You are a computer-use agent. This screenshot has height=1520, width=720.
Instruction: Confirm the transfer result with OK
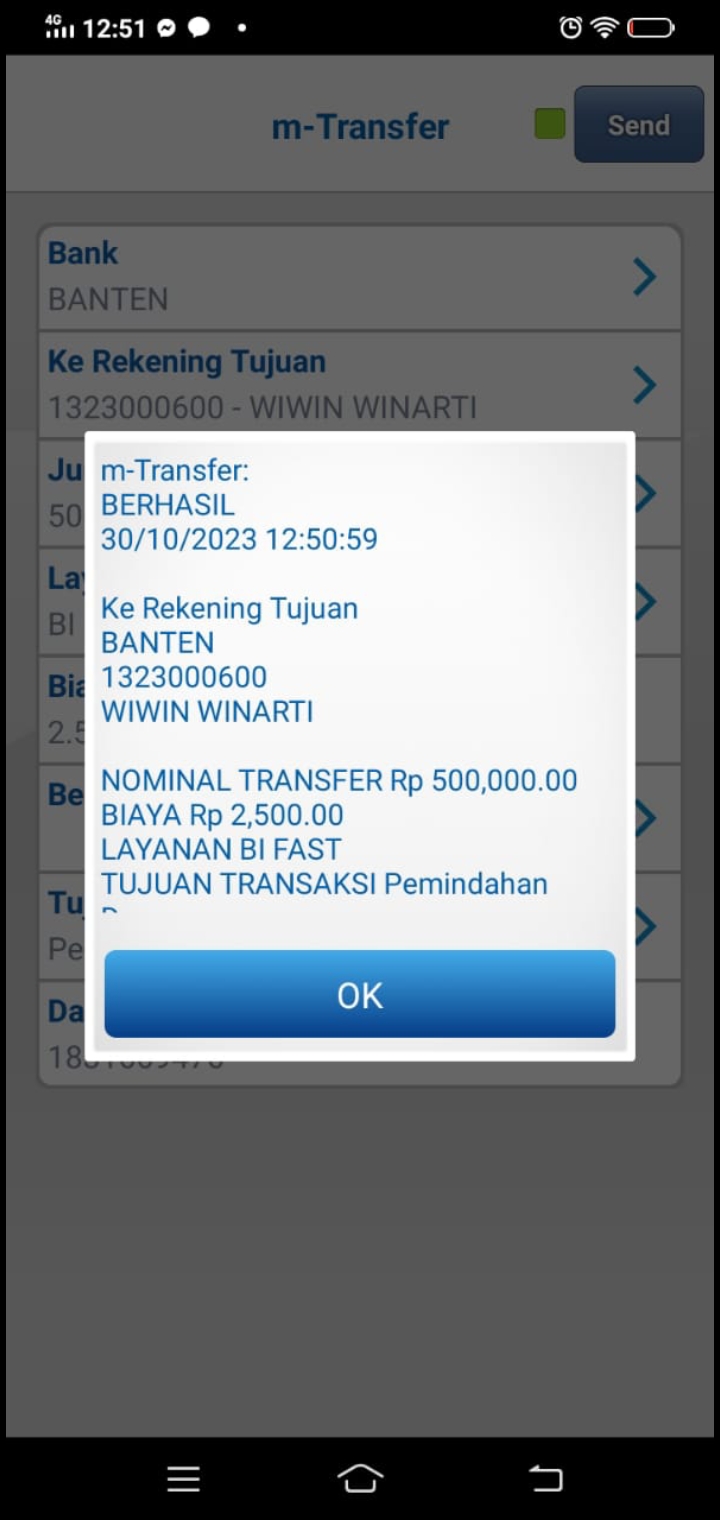point(360,994)
